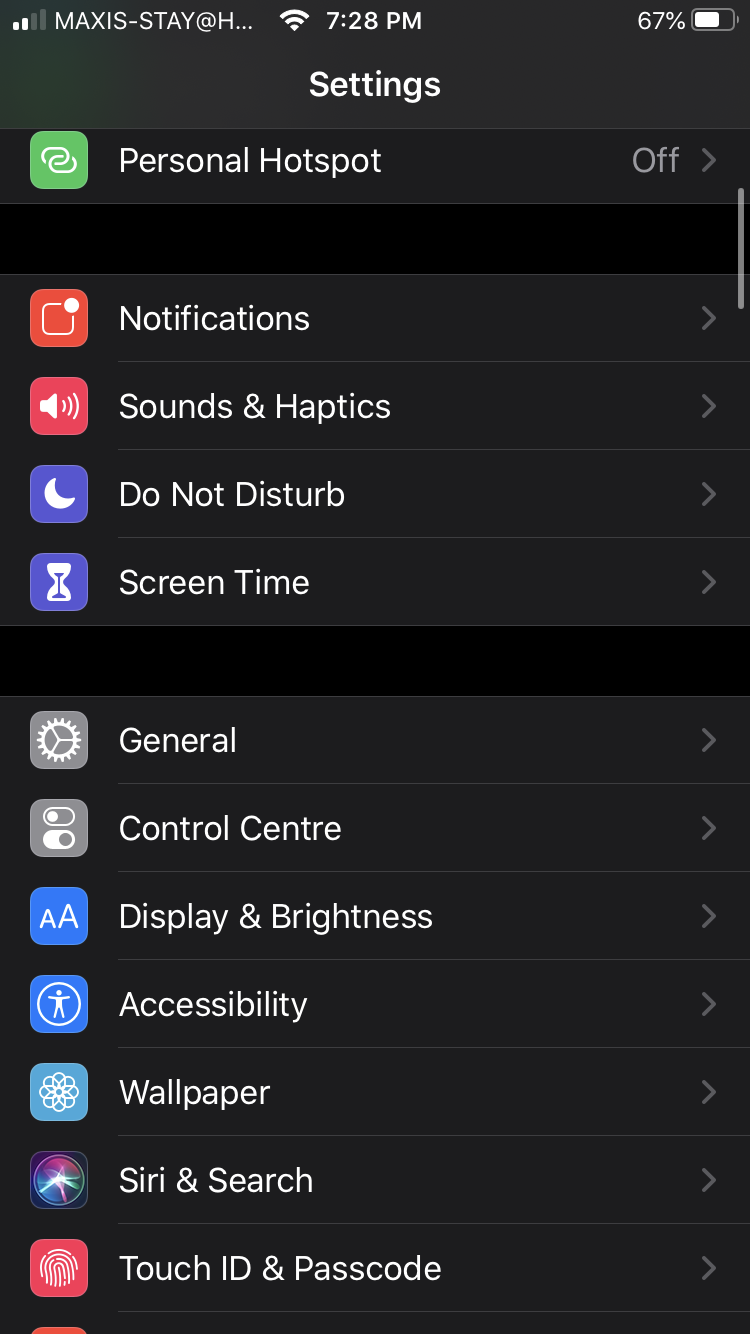Image resolution: width=750 pixels, height=1334 pixels.
Task: Open the Notifications settings row
Action: 214,319
